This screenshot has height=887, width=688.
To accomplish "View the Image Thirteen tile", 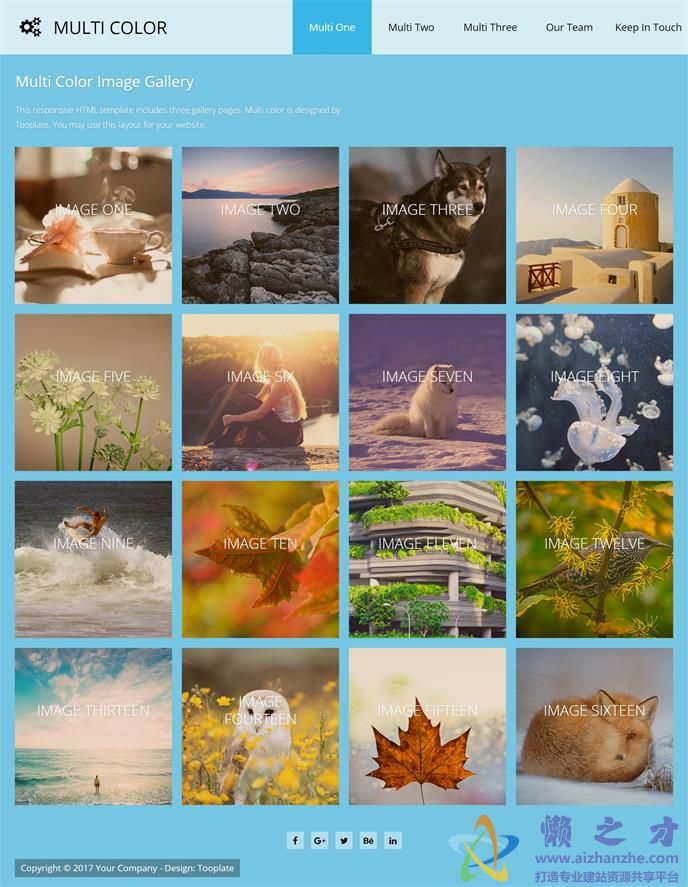I will click(x=93, y=726).
